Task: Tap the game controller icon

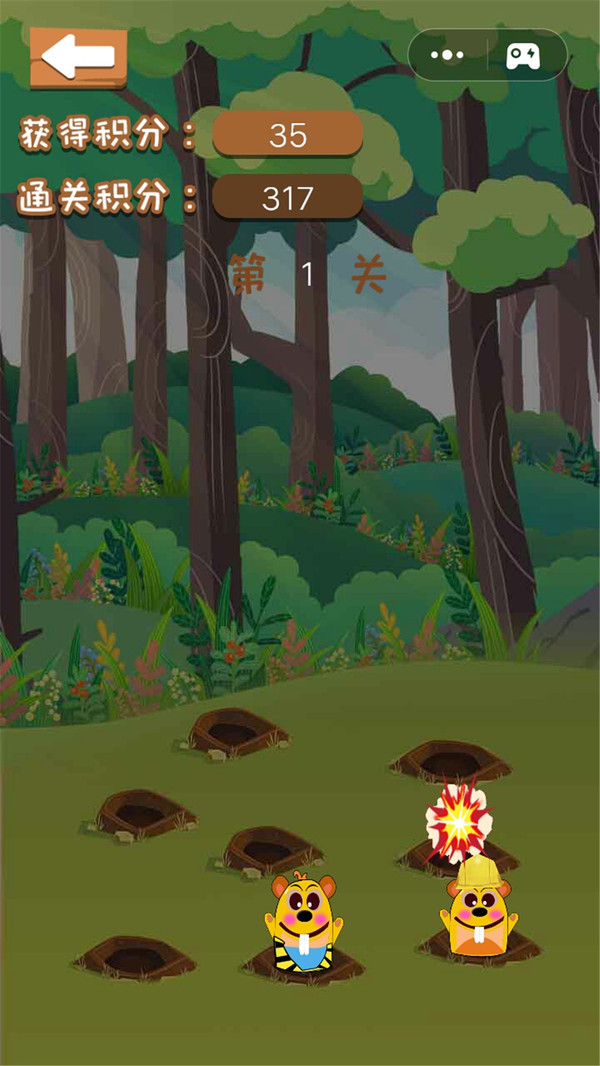Action: pyautogui.click(x=522, y=56)
